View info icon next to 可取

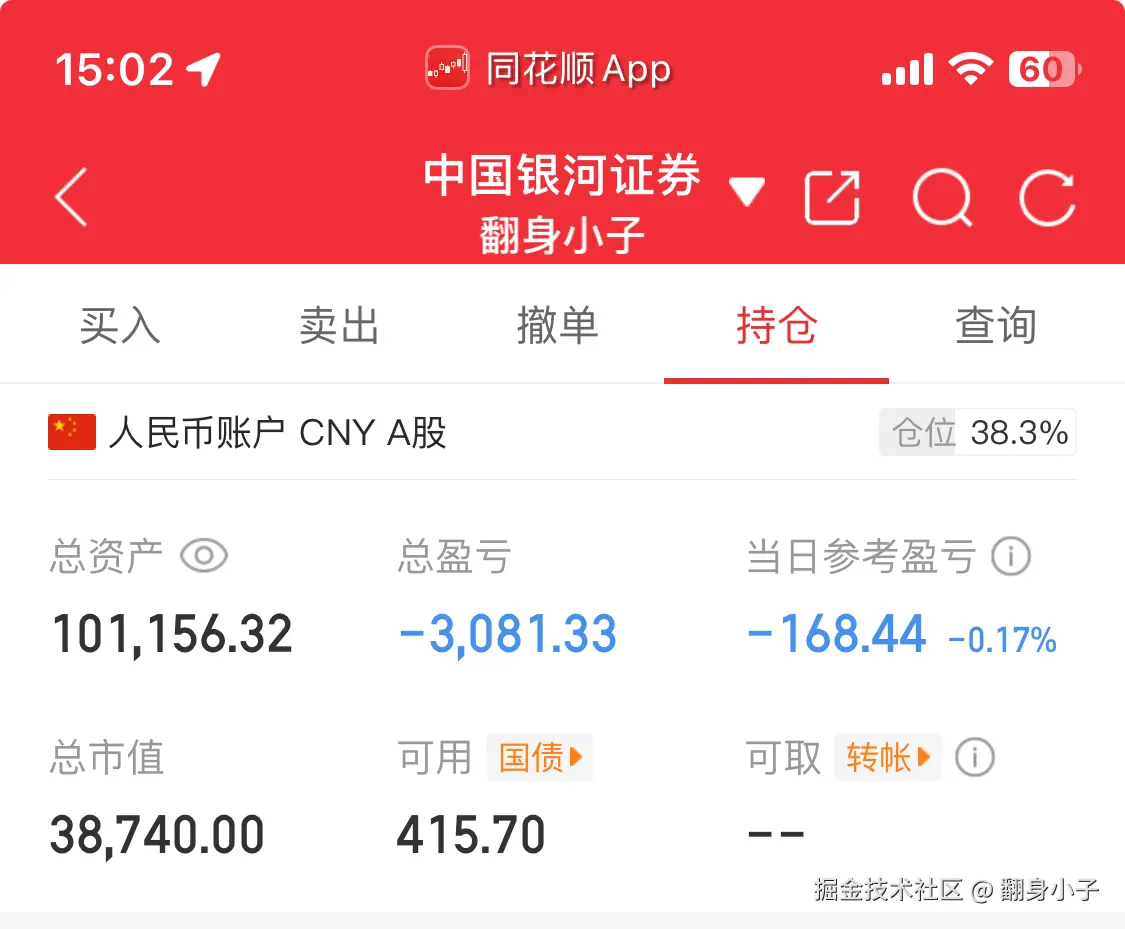tap(974, 757)
